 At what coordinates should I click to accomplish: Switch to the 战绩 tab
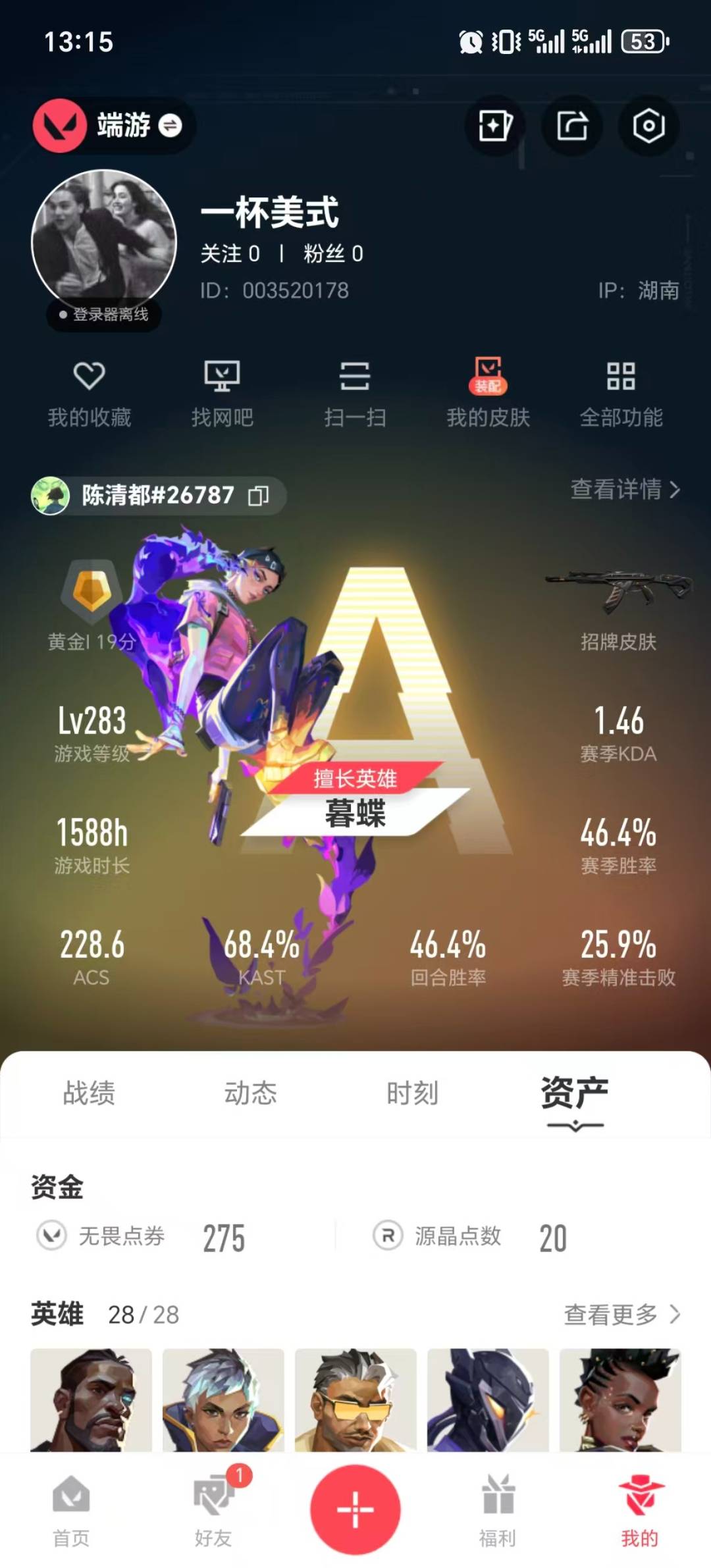pos(89,1093)
